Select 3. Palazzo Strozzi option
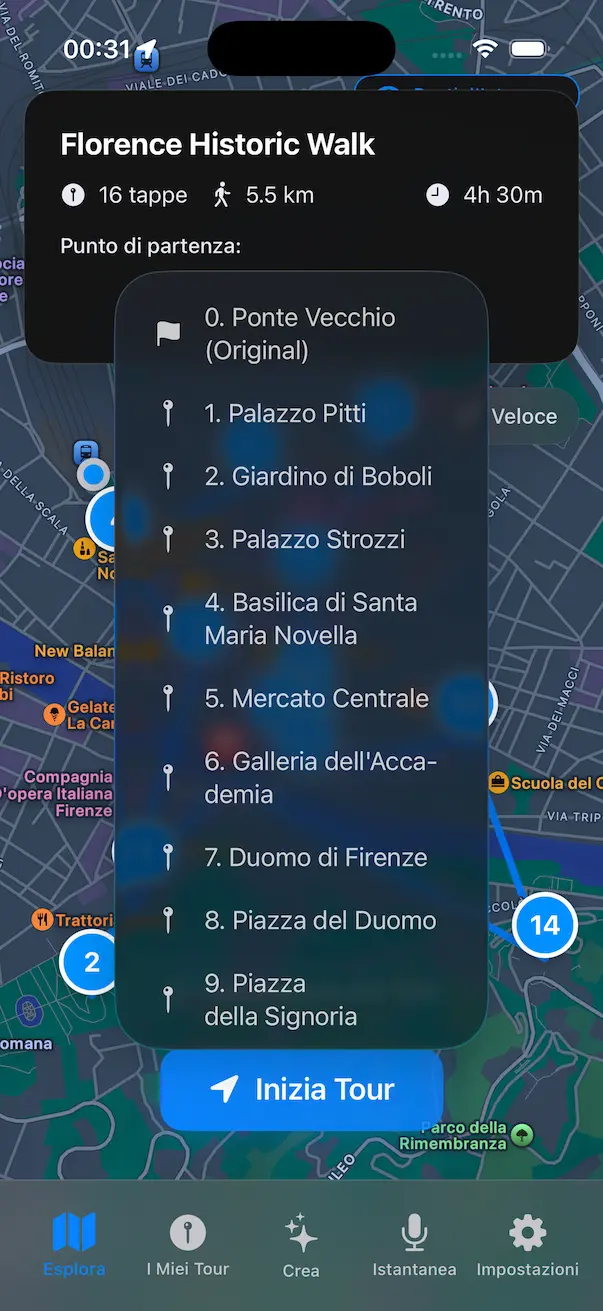Screen dimensions: 603x1311 300,539
